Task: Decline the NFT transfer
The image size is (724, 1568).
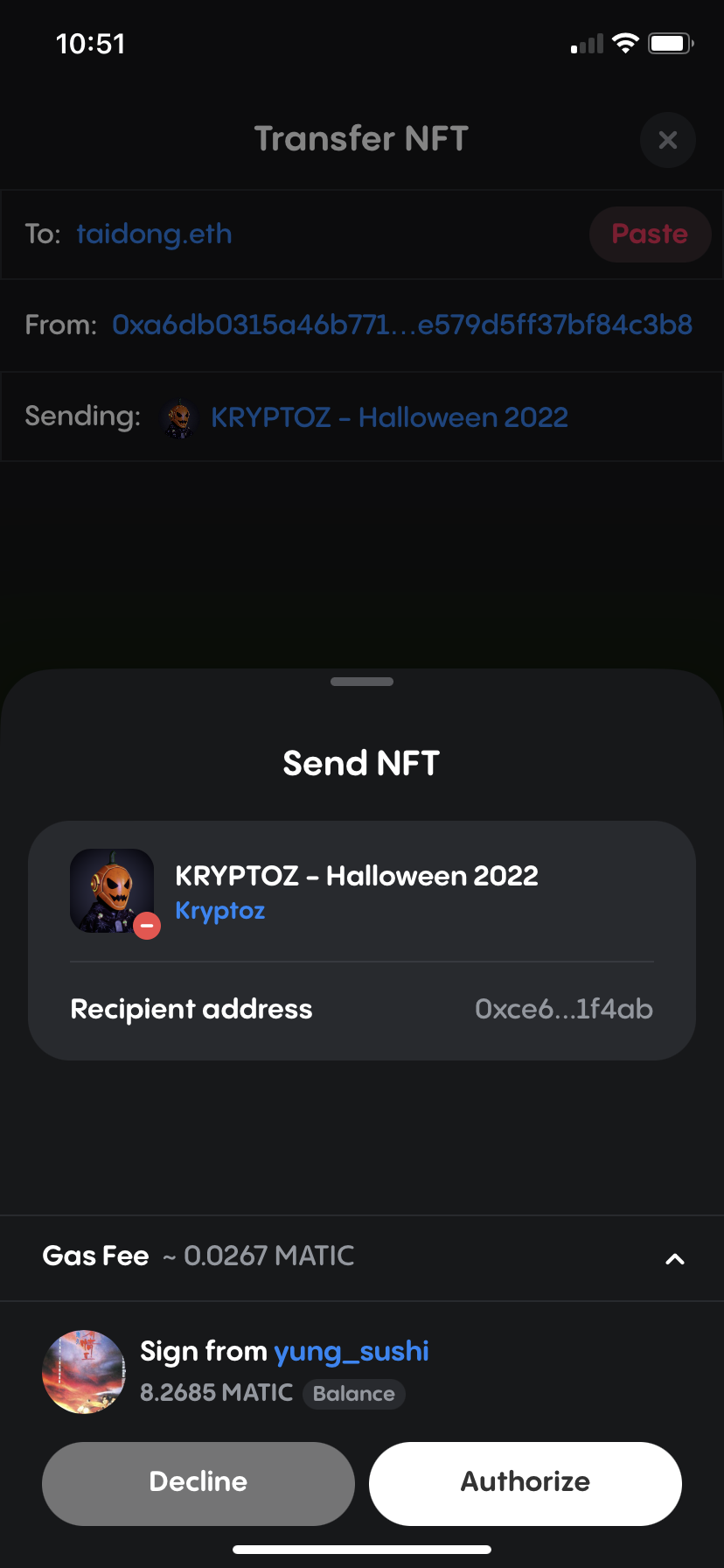Action: [198, 1482]
